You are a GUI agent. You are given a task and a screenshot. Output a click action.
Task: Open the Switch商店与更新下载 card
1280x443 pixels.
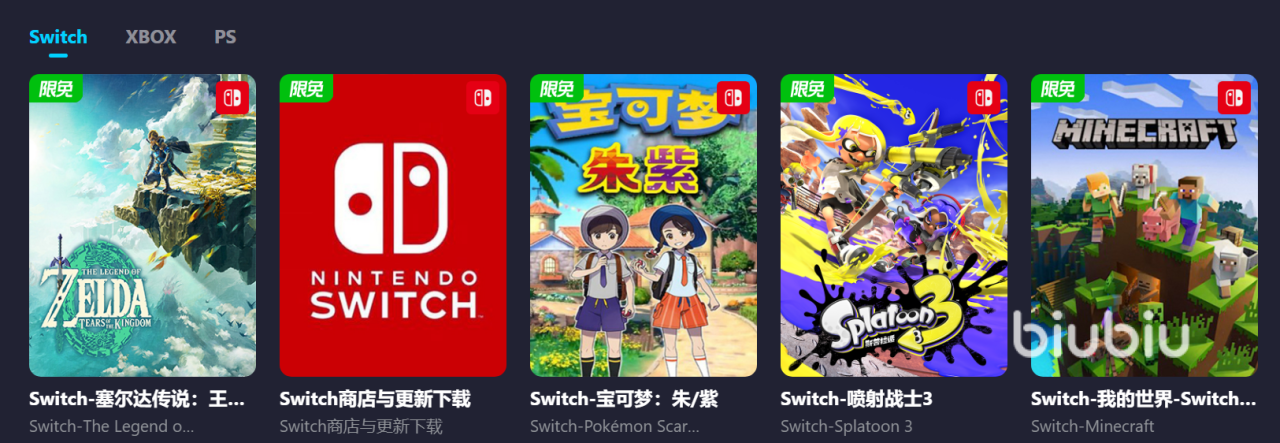click(392, 225)
